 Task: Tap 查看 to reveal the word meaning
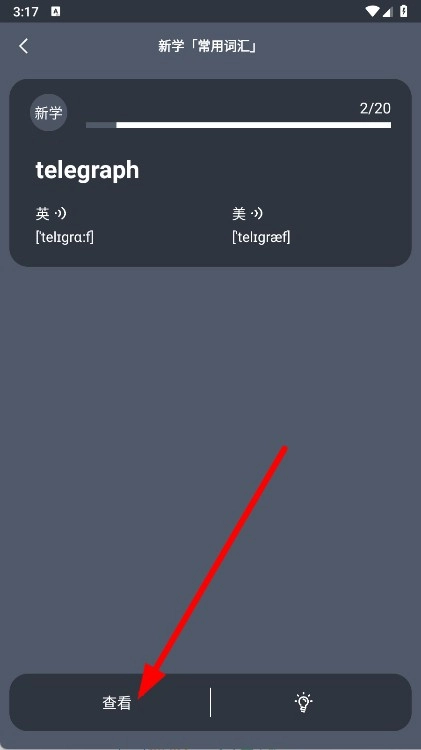point(117,703)
